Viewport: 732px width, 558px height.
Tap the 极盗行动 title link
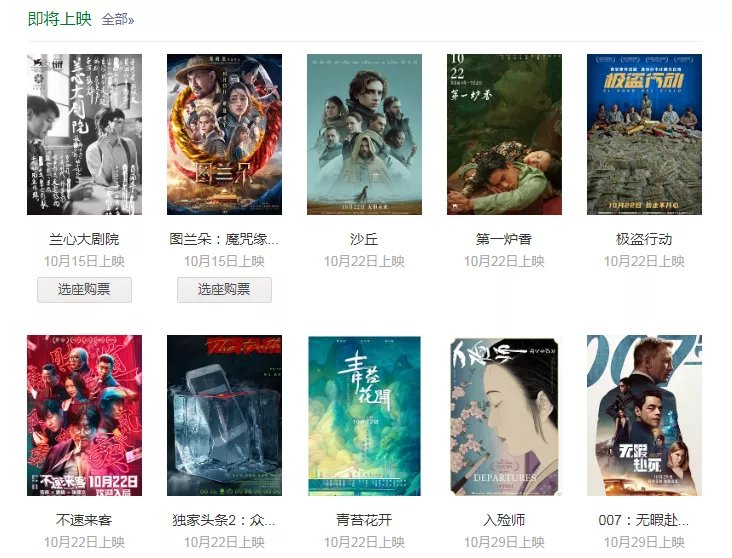644,240
